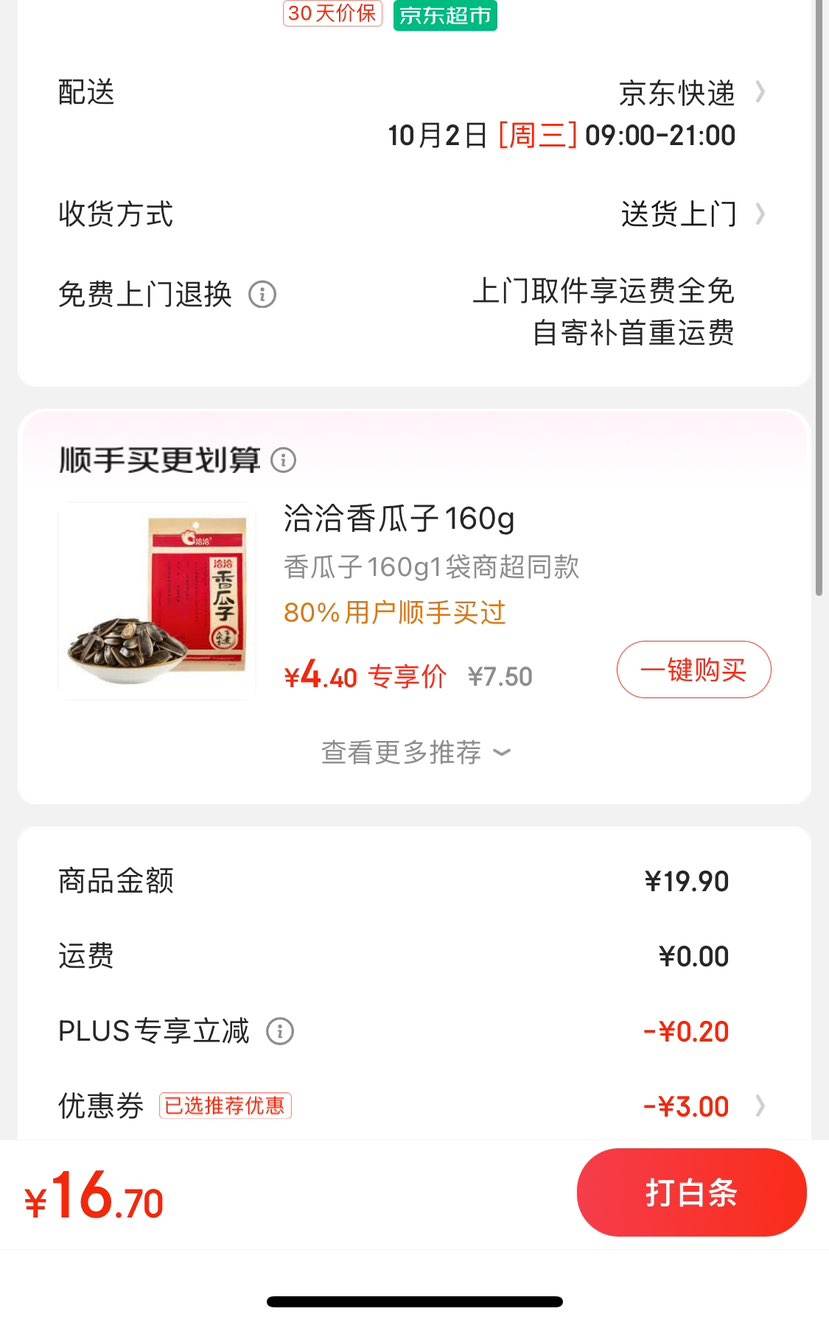This screenshot has height=1325, width=829.
Task: Tap the 已选推荐优惠 coupon label
Action: coord(224,1106)
